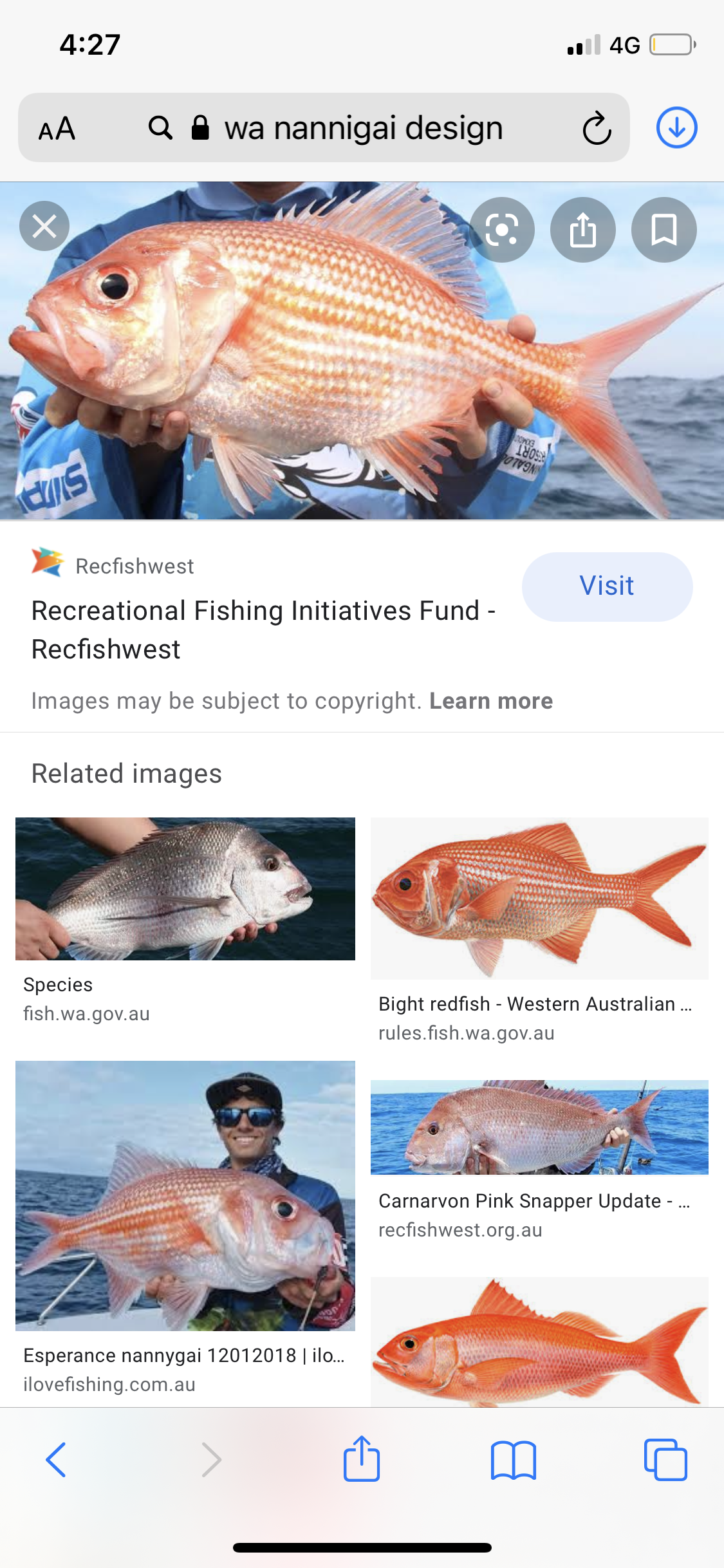Viewport: 724px width, 1568px height.
Task: Reload the current page
Action: 597,128
